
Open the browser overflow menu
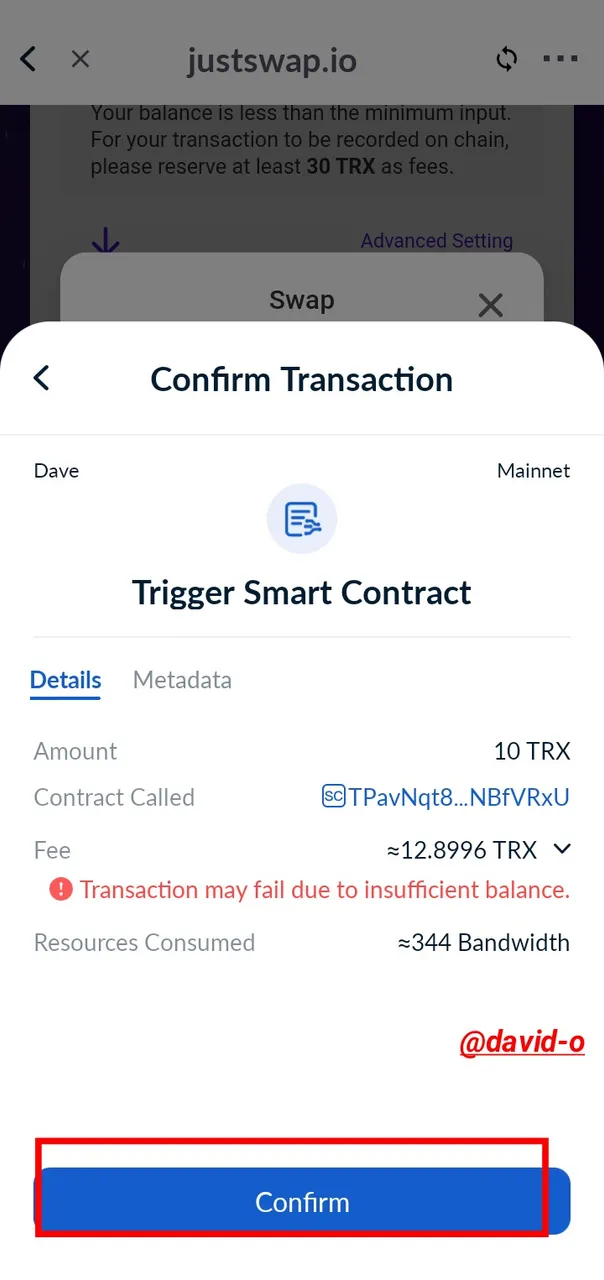560,59
